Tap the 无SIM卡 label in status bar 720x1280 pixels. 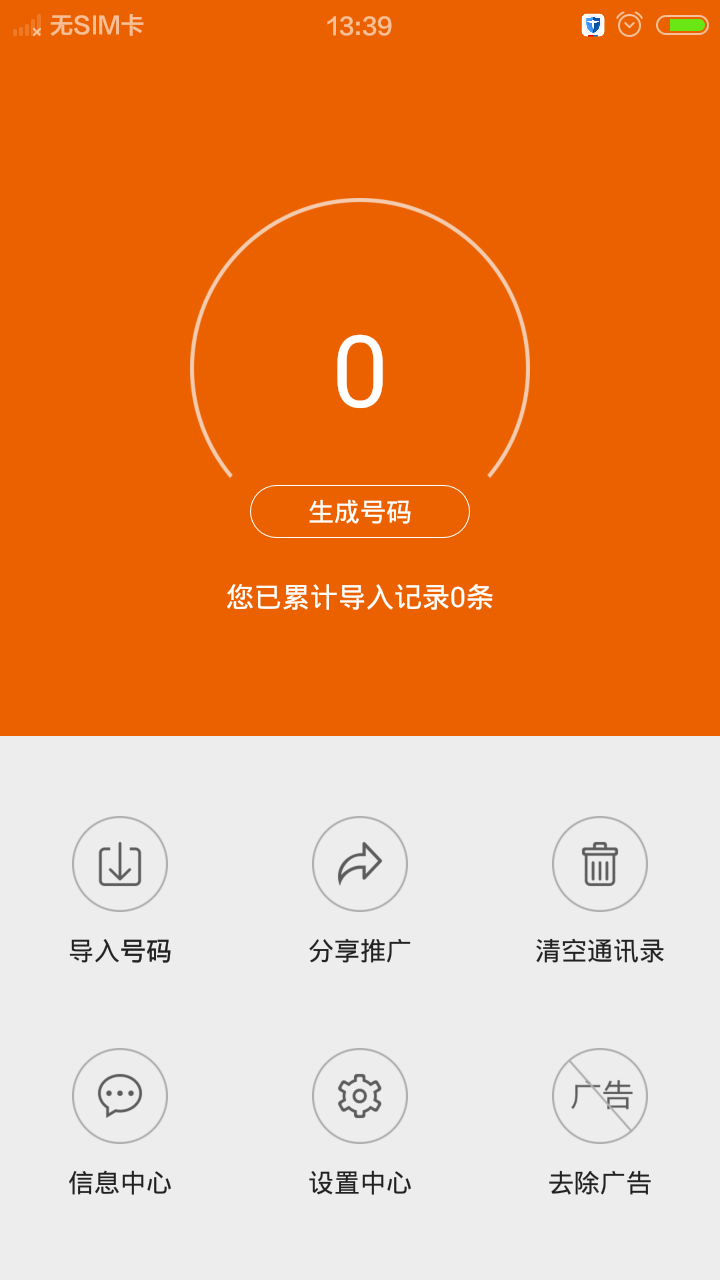(x=95, y=26)
